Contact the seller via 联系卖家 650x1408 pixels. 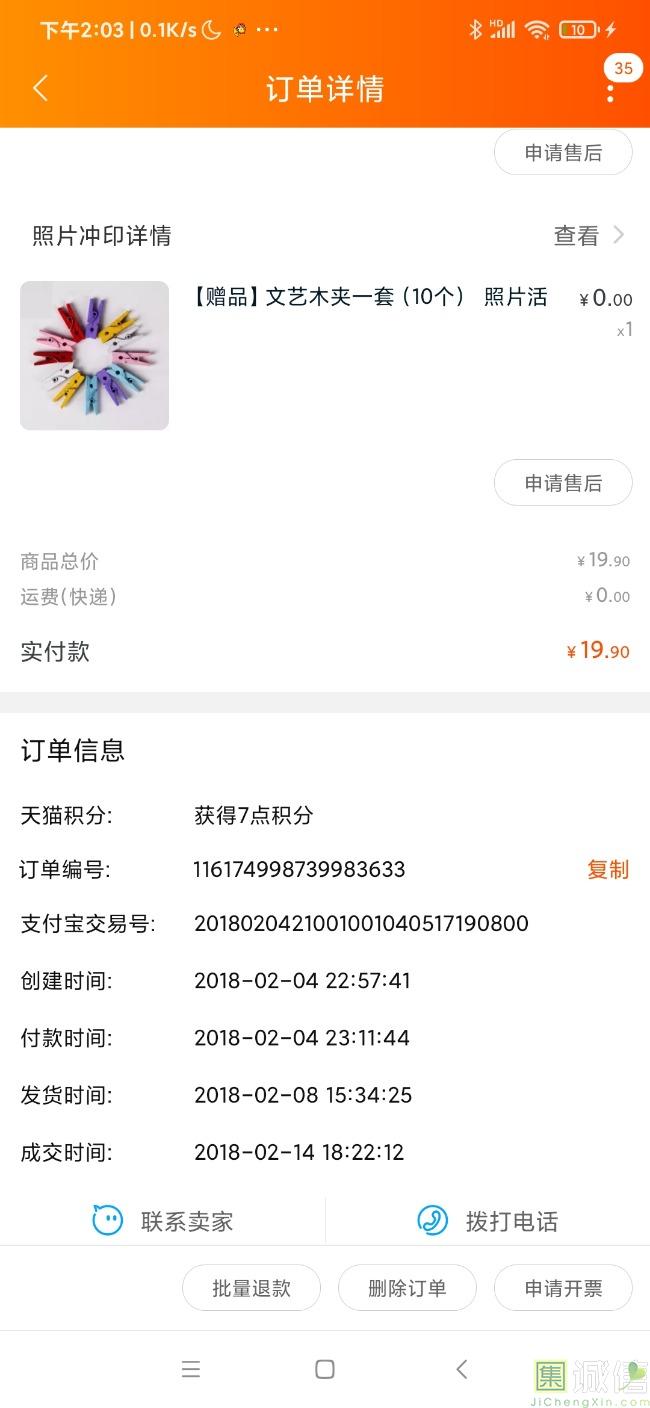click(x=163, y=1221)
